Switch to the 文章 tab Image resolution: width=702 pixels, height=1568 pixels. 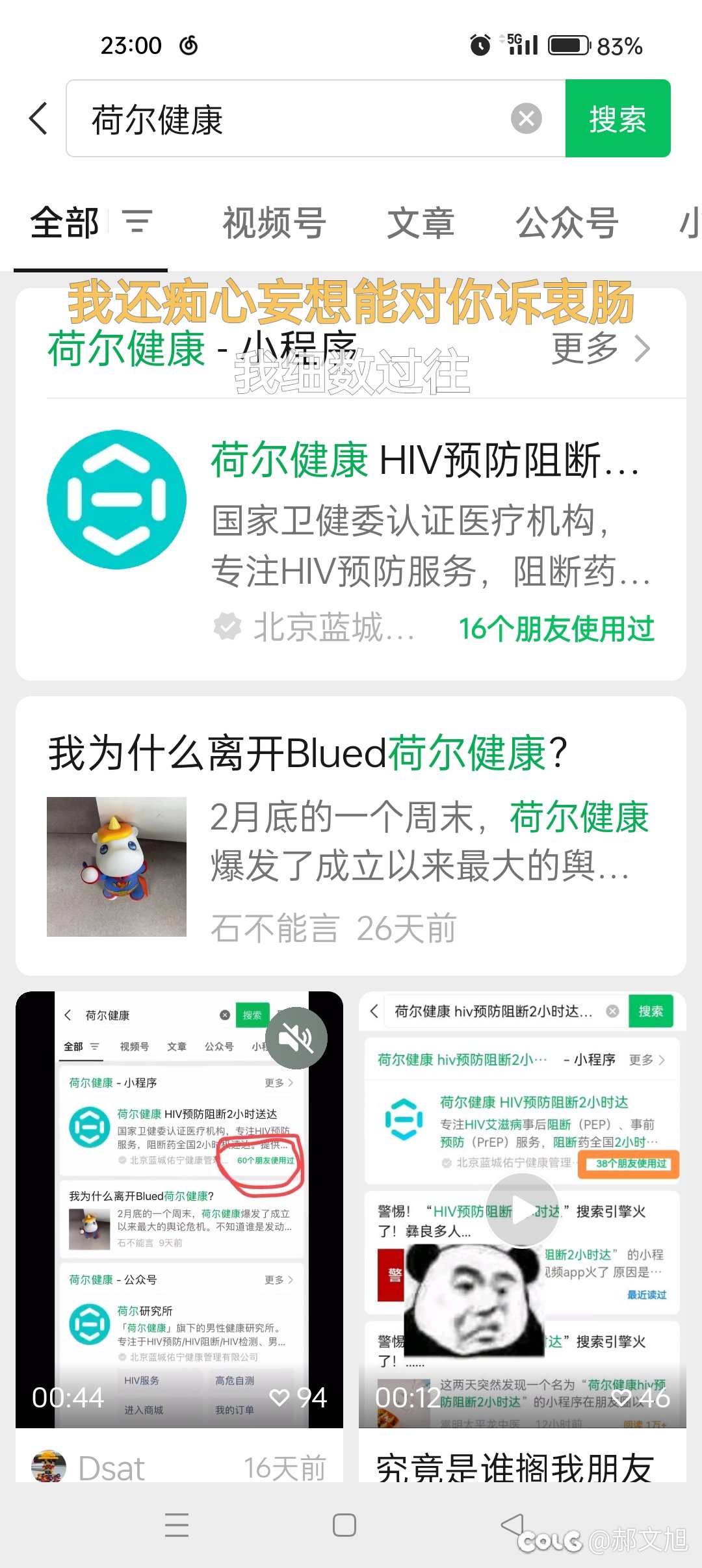pyautogui.click(x=421, y=223)
